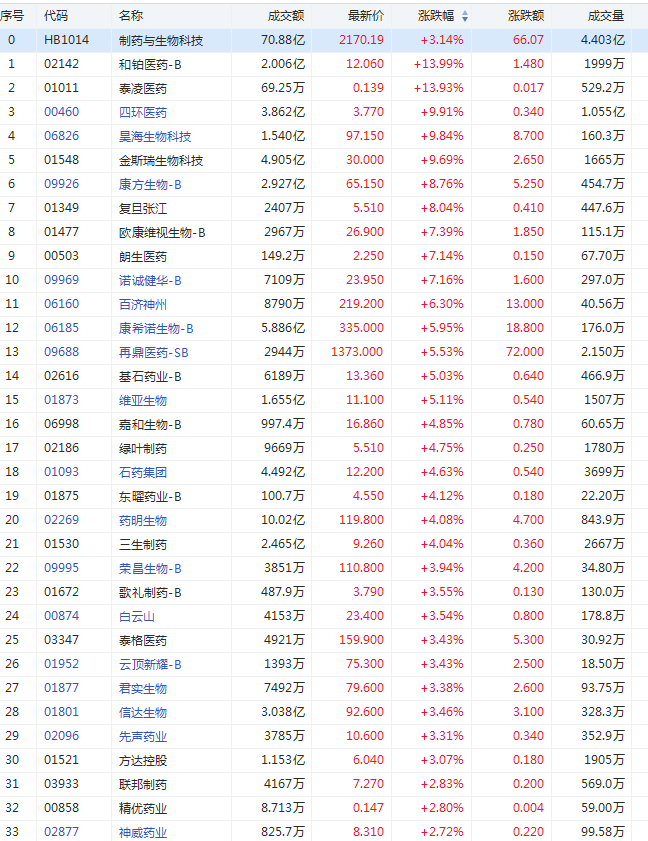Open stock 联邦制药
The width and height of the screenshot is (648, 841).
click(x=142, y=784)
